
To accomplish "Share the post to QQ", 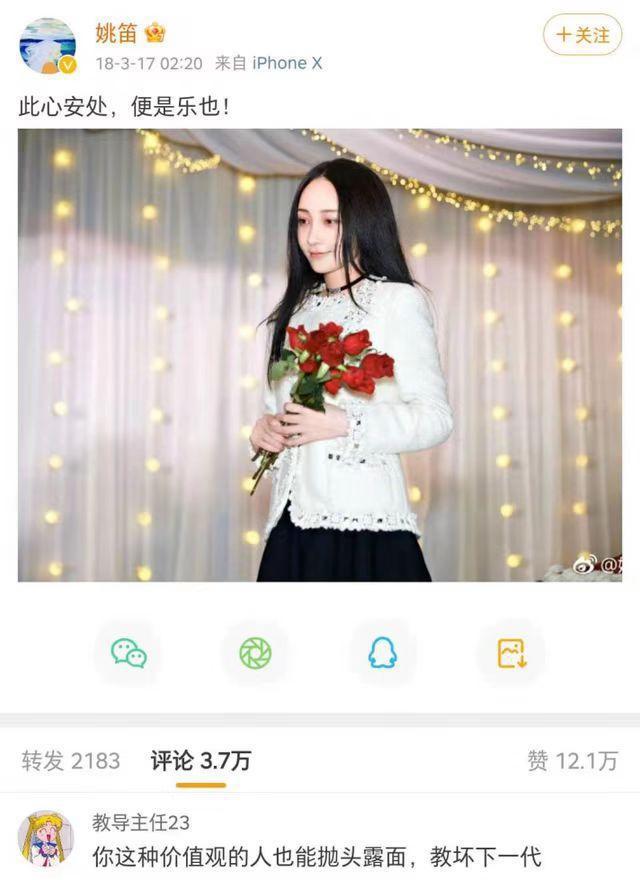I will [383, 653].
